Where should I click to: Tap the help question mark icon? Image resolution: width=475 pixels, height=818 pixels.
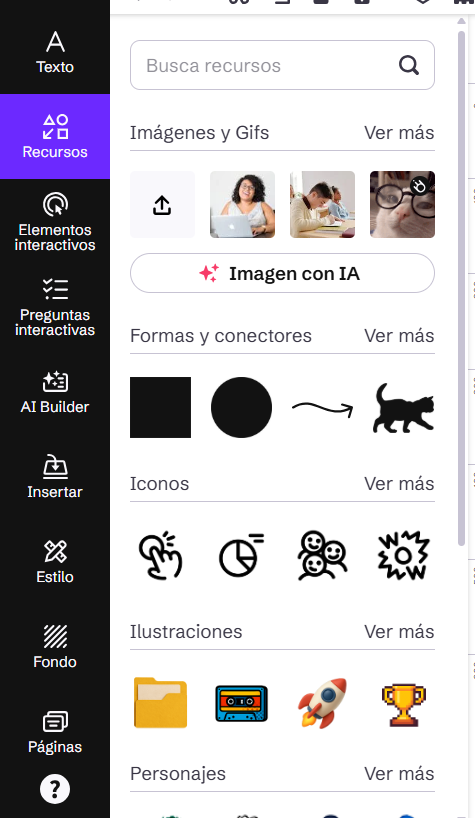(x=55, y=789)
